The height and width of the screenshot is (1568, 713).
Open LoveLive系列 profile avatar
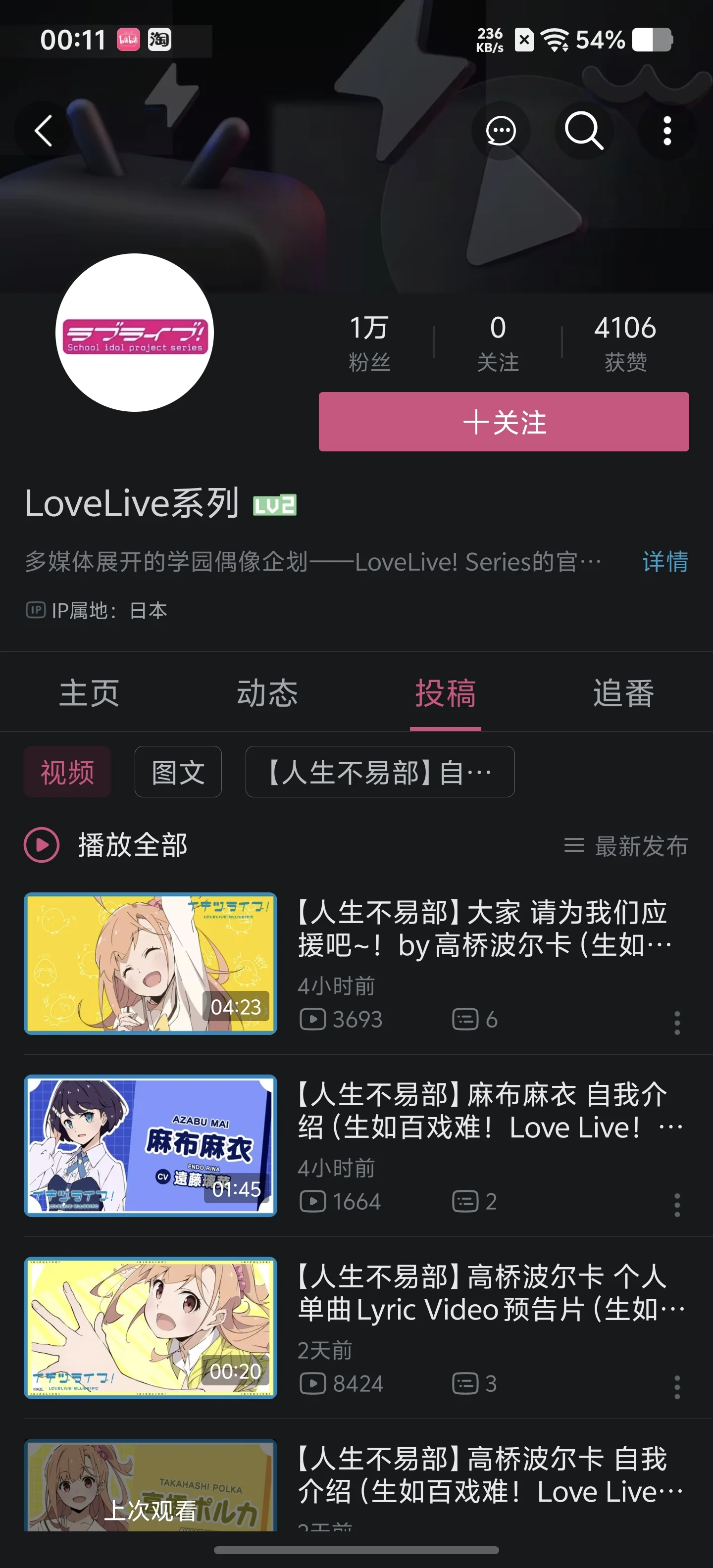pos(135,333)
